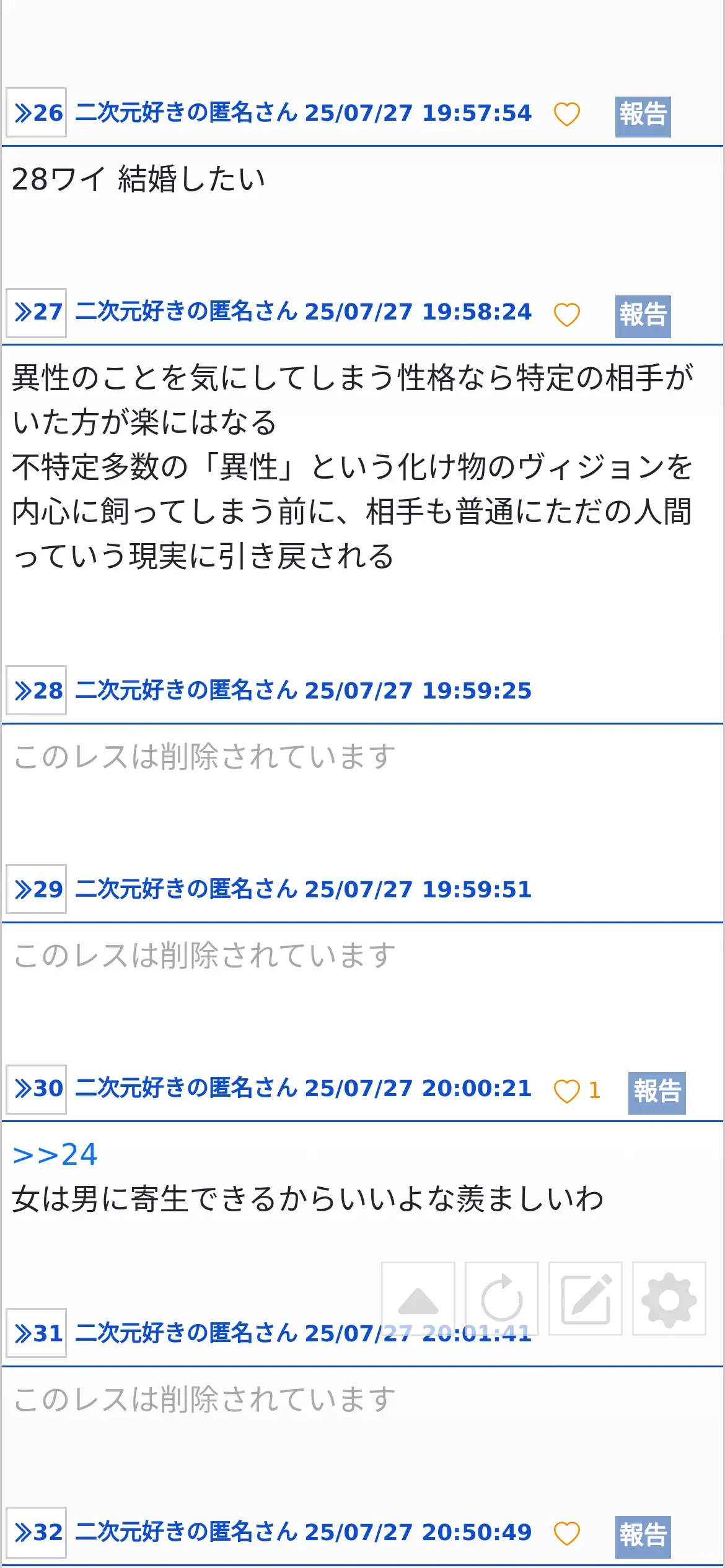The image size is (725, 1568).
Task: Reload the thread with the refresh icon
Action: 502,1298
